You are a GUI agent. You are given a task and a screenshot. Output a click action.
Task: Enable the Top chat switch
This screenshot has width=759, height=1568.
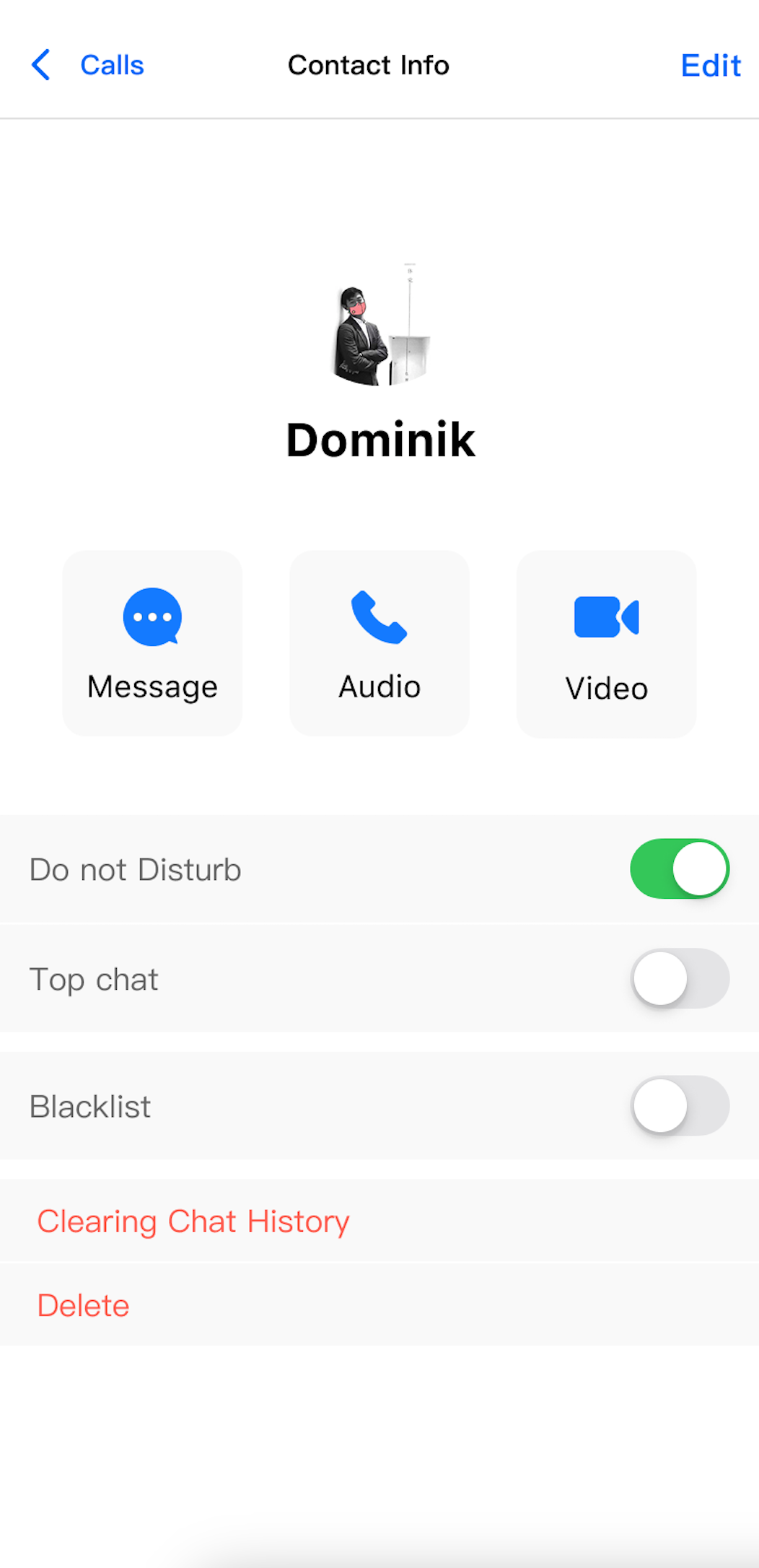click(680, 978)
